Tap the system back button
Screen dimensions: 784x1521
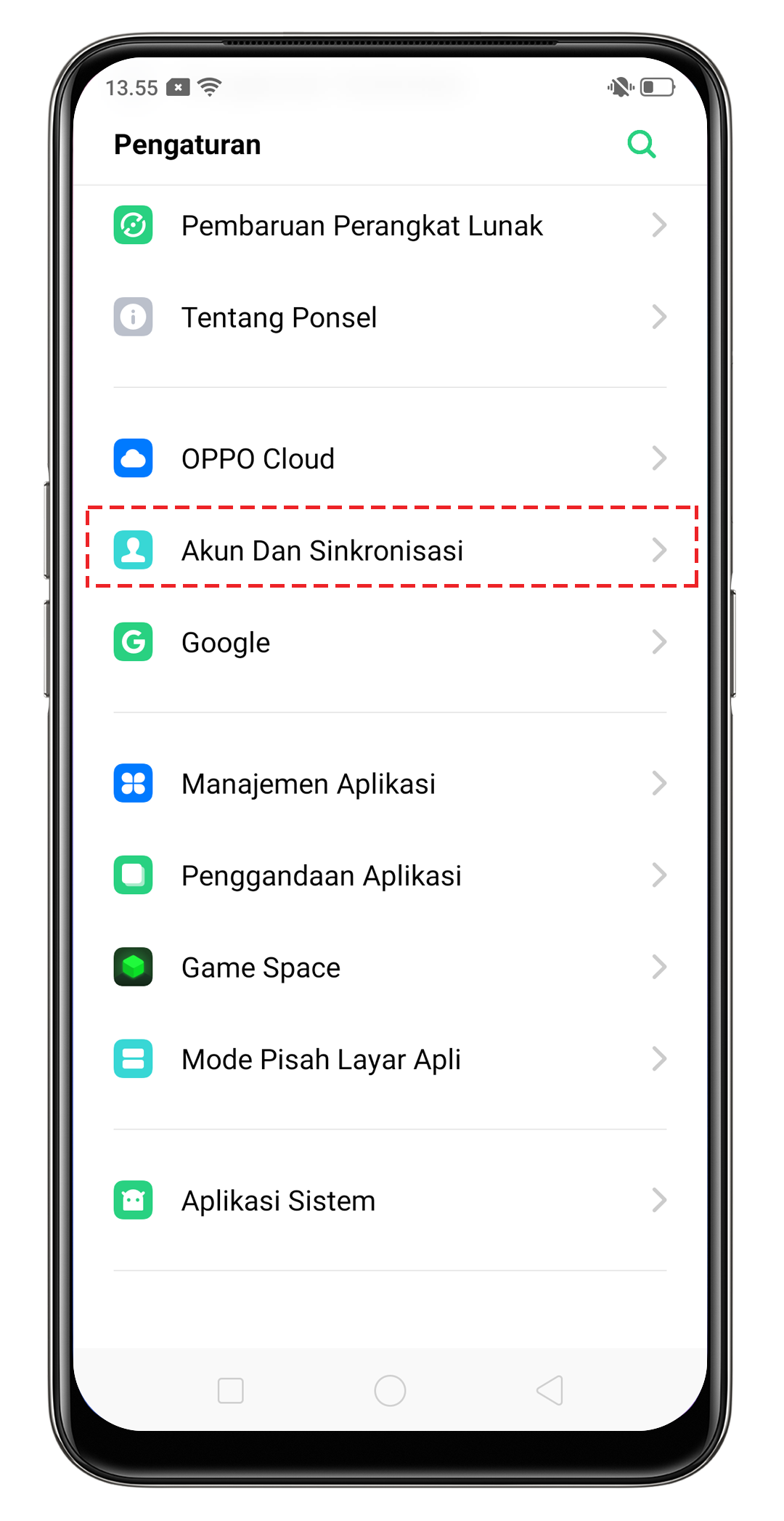point(550,1390)
